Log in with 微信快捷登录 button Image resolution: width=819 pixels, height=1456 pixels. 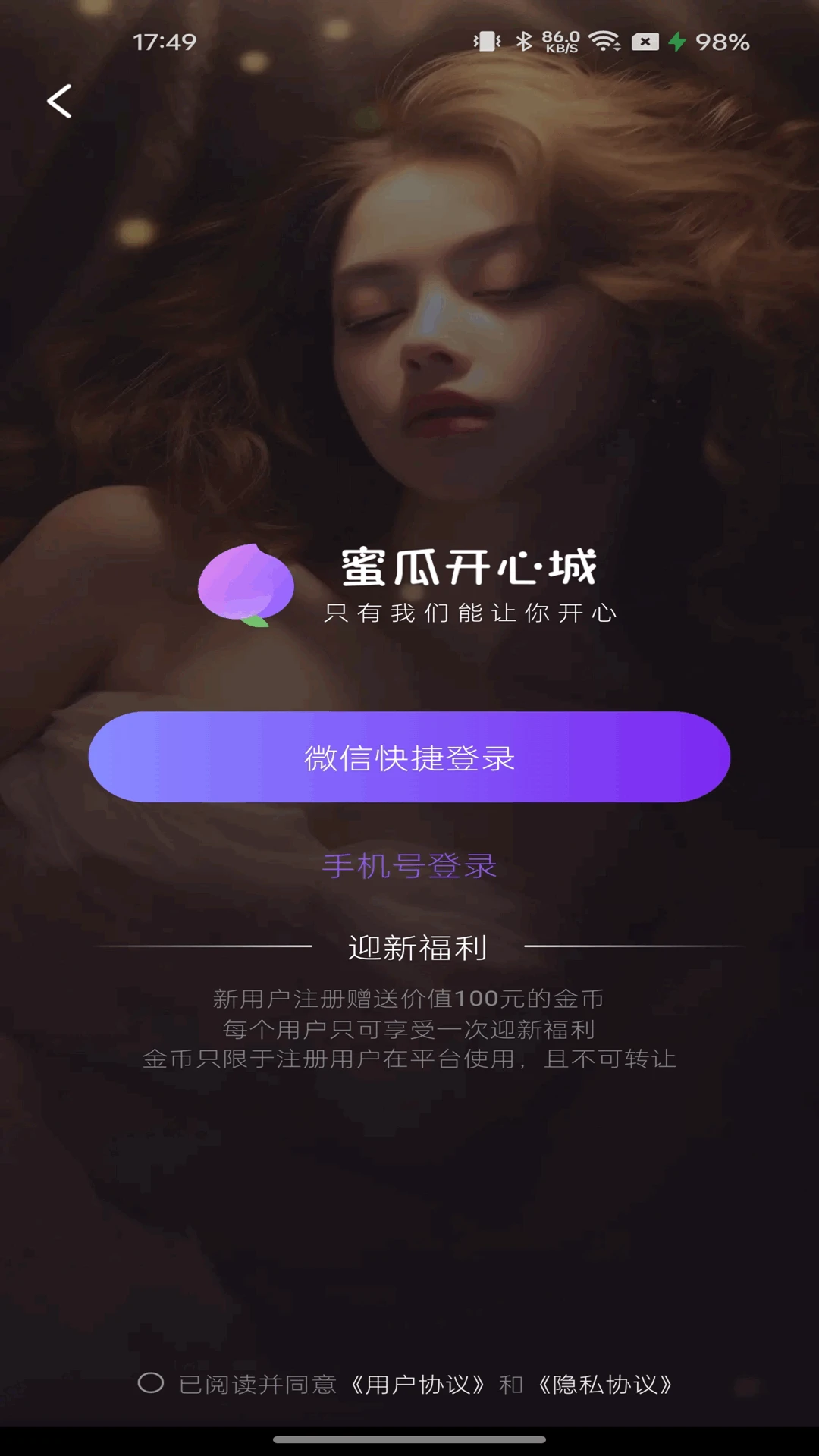[x=409, y=757]
